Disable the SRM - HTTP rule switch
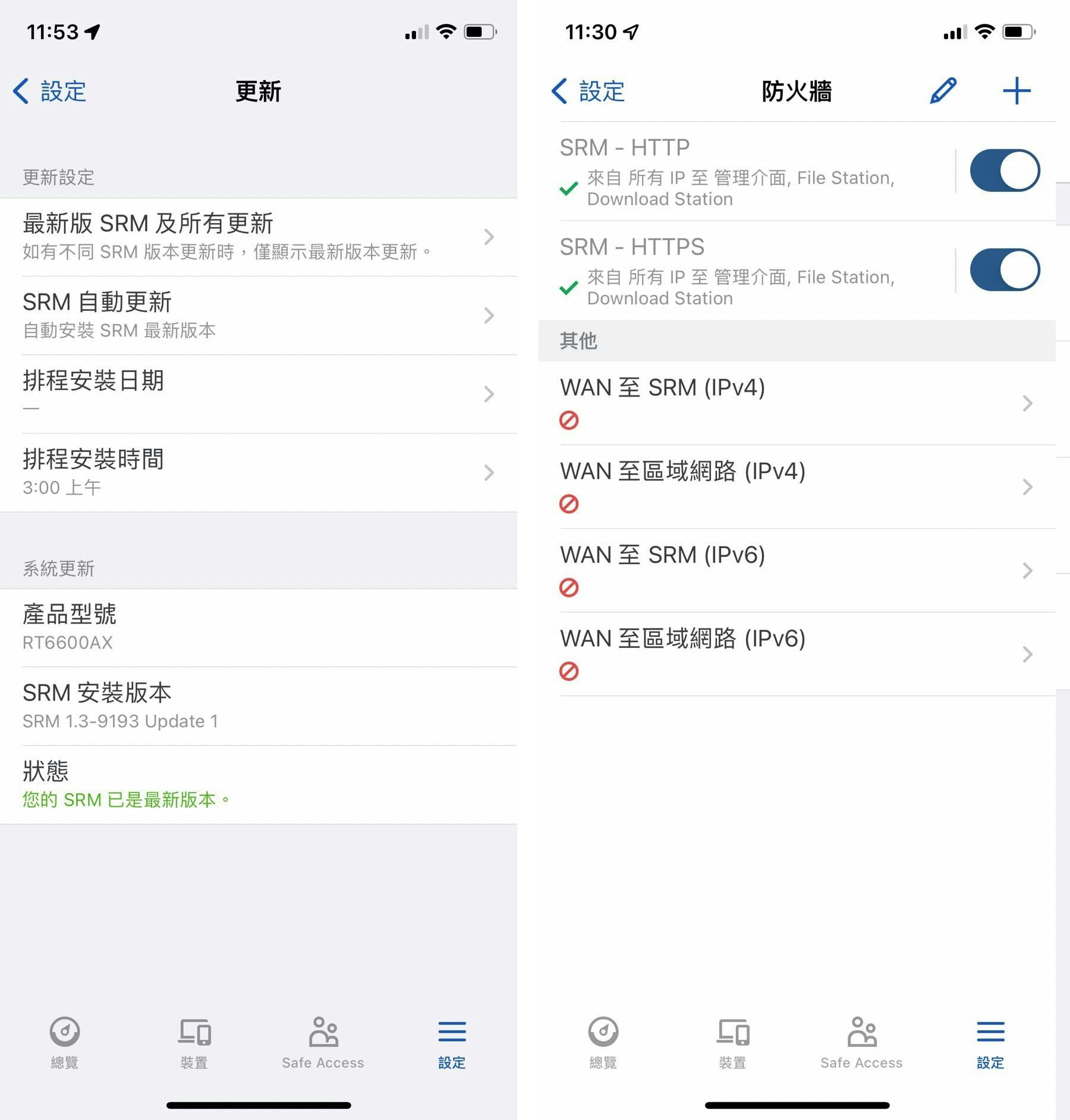The height and width of the screenshot is (1120, 1070). [x=1005, y=171]
